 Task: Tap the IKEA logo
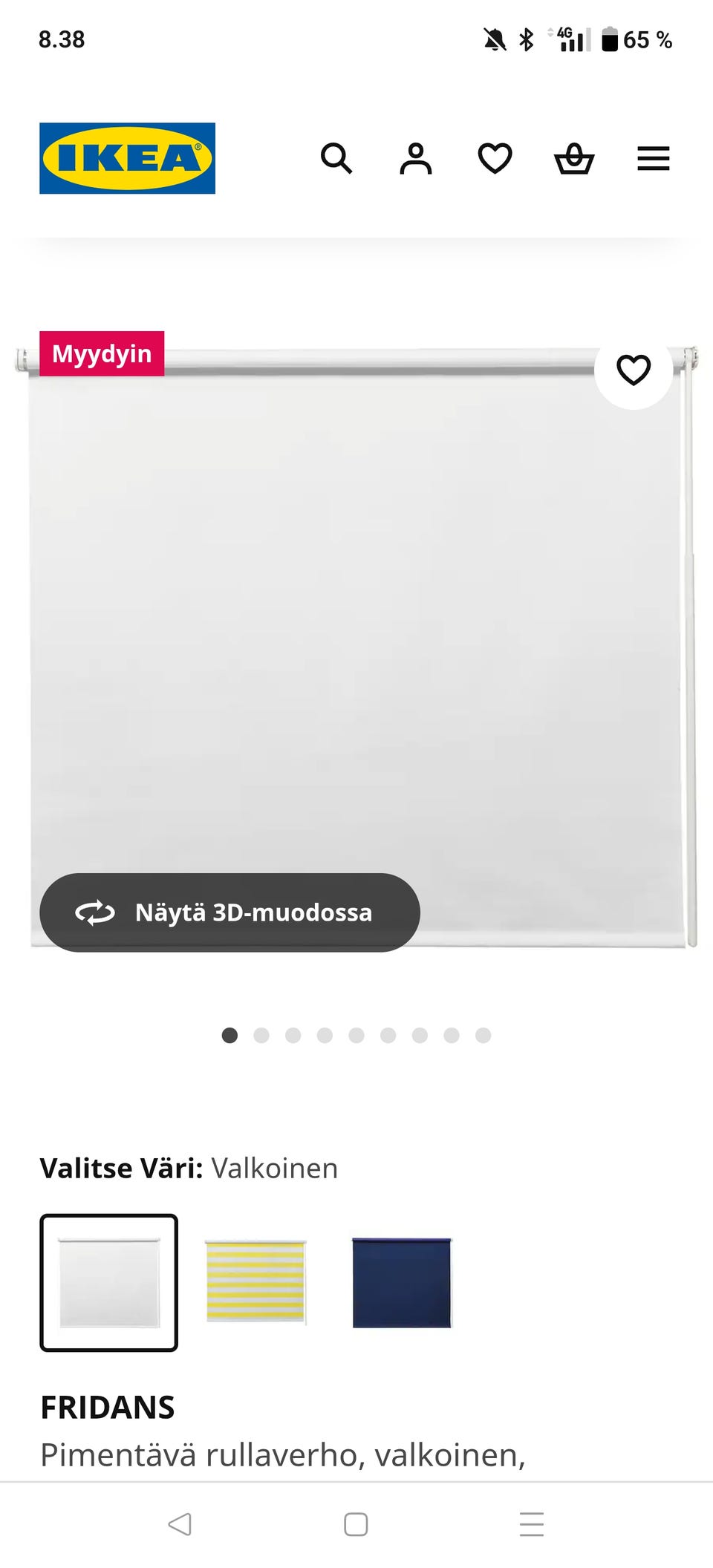126,158
